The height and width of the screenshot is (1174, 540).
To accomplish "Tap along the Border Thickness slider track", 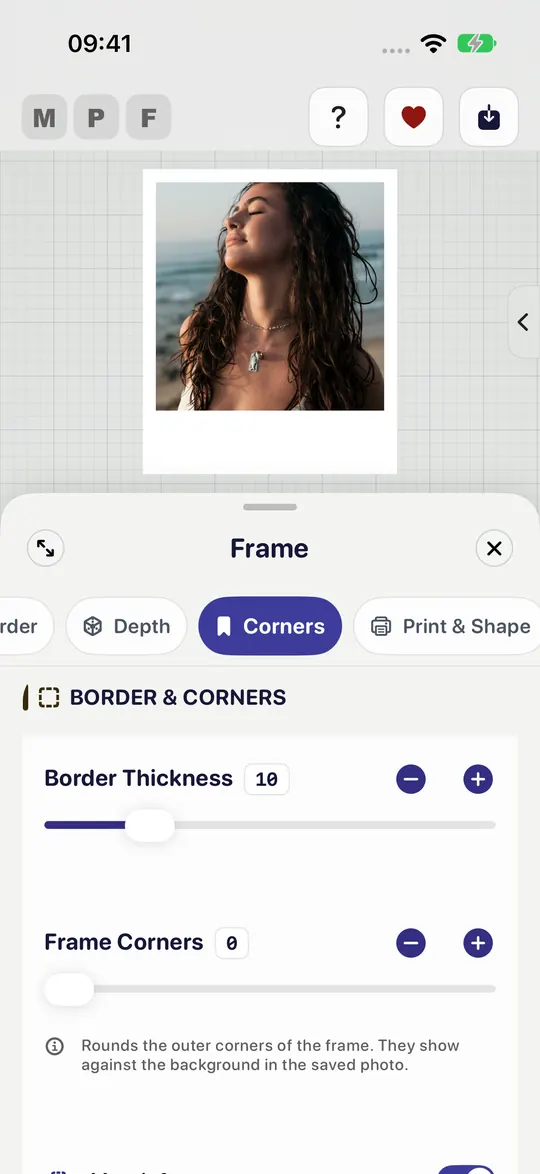I will point(270,825).
